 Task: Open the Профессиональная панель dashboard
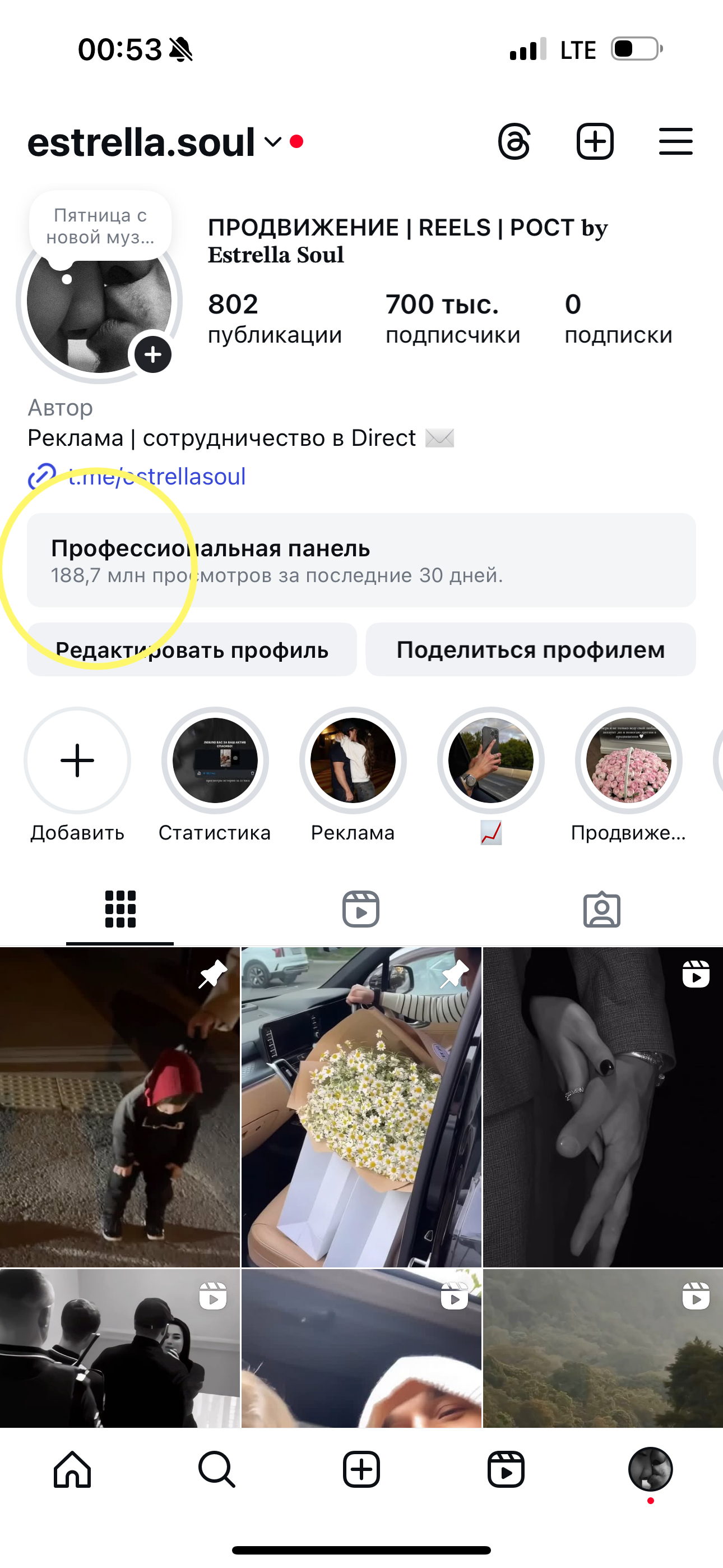[361, 560]
